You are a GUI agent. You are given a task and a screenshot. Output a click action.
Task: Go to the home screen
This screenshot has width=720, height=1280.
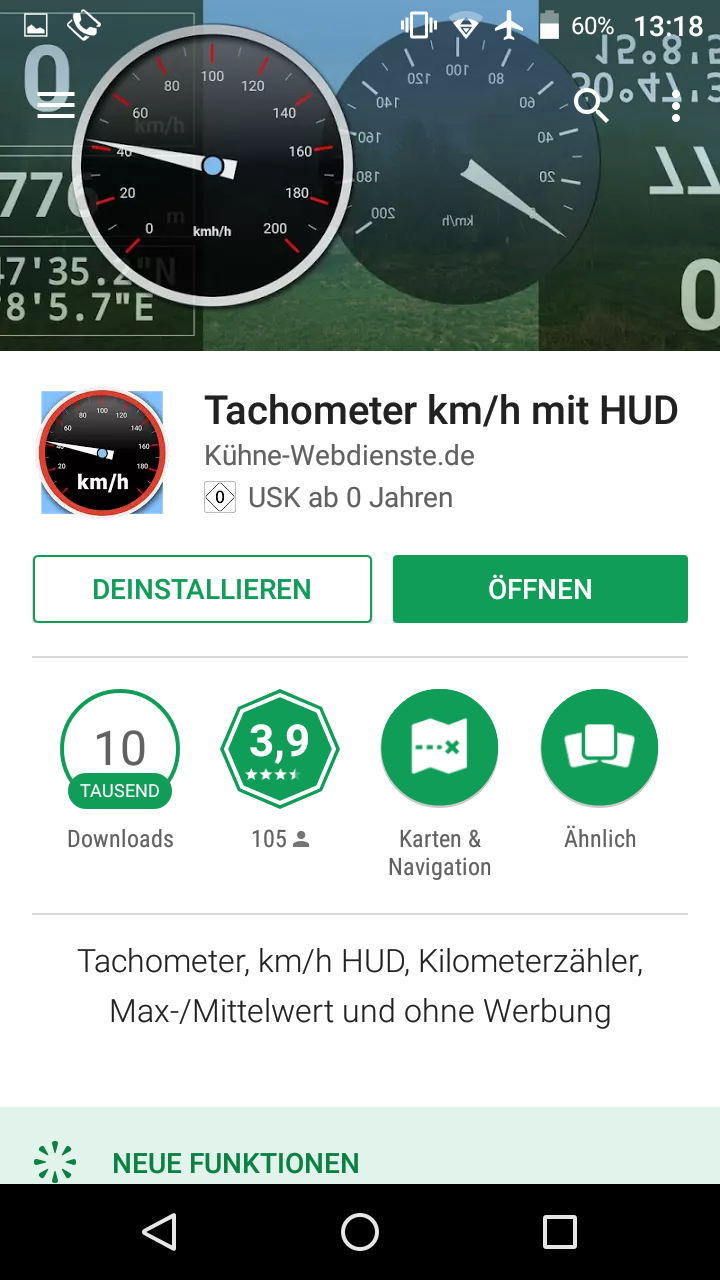(360, 1232)
